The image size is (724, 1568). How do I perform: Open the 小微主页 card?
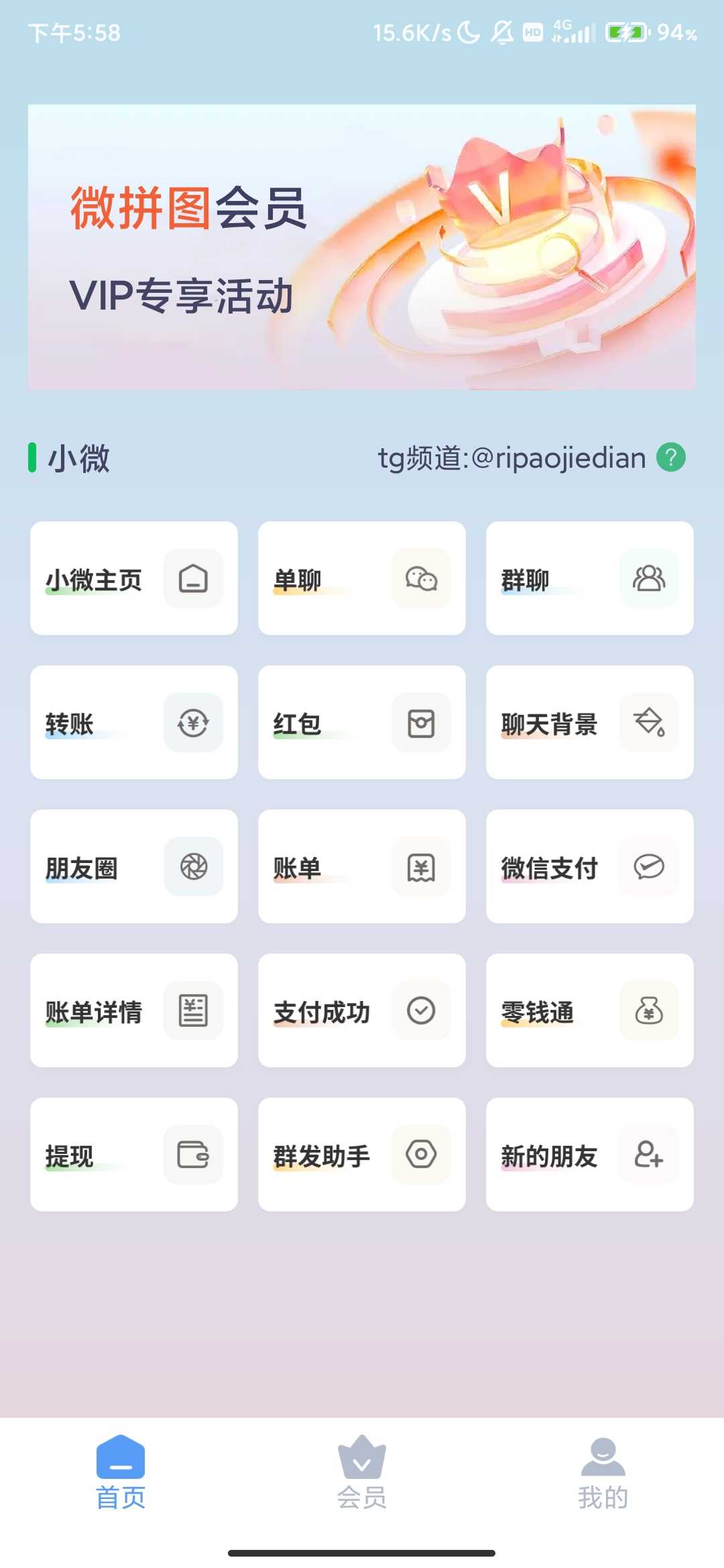pyautogui.click(x=134, y=578)
